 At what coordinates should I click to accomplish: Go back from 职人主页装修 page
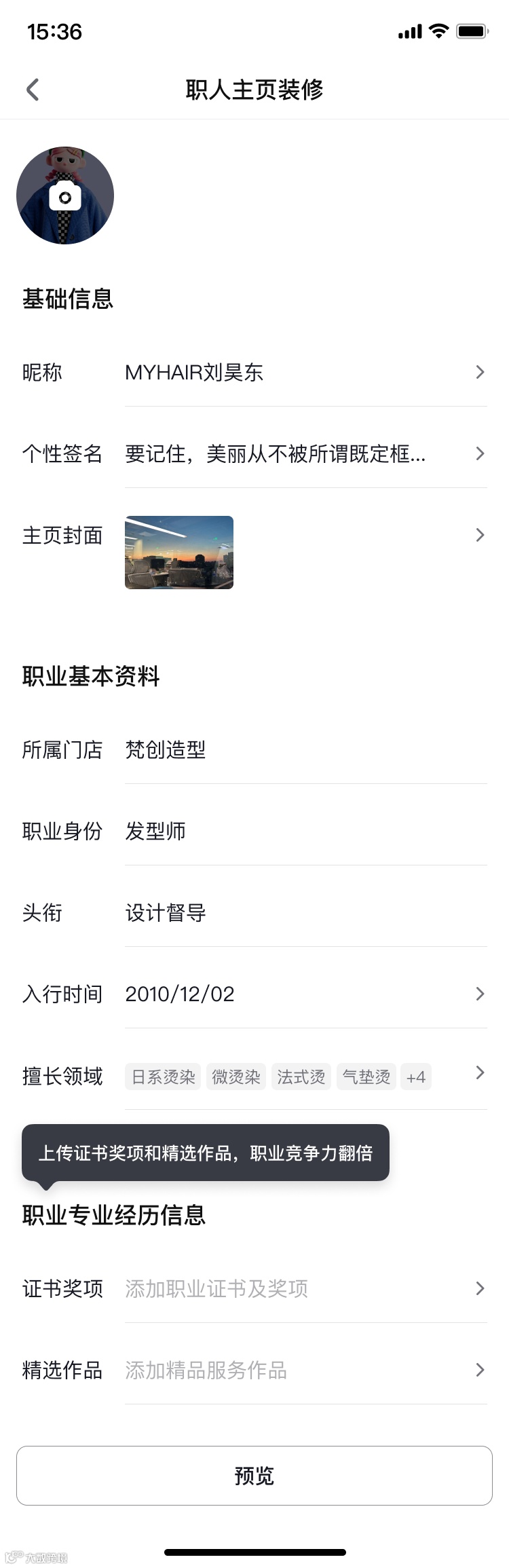pos(33,90)
